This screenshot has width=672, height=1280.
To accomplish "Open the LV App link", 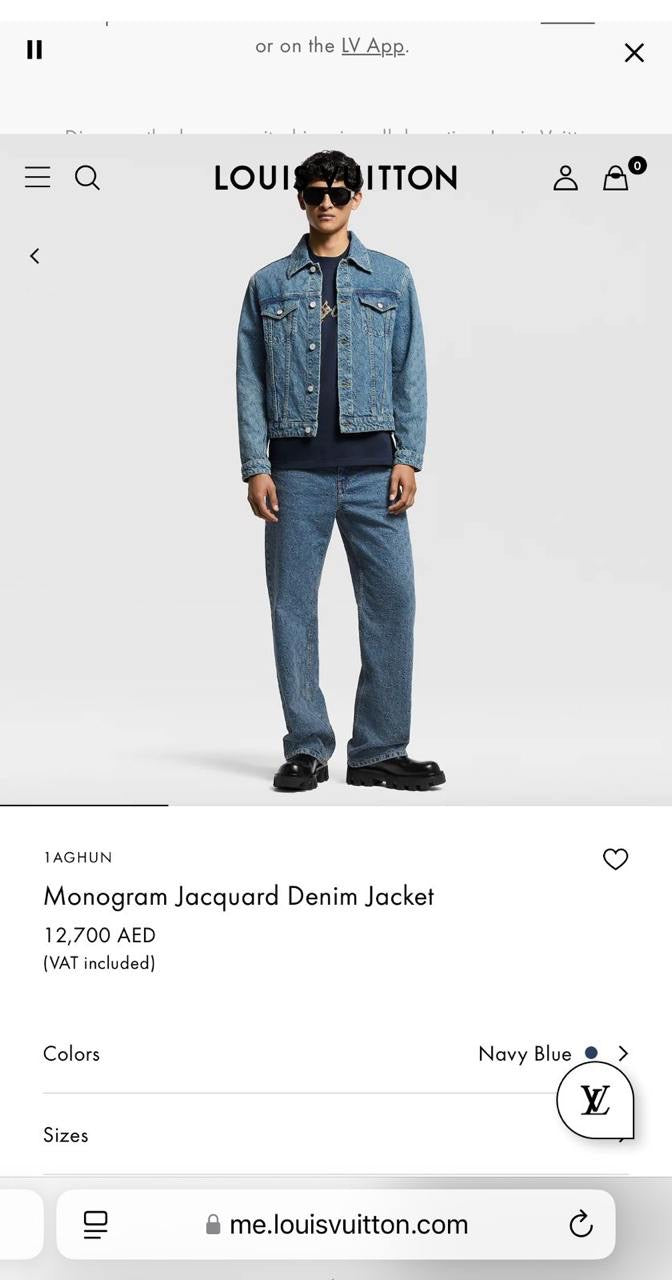I will click(373, 46).
